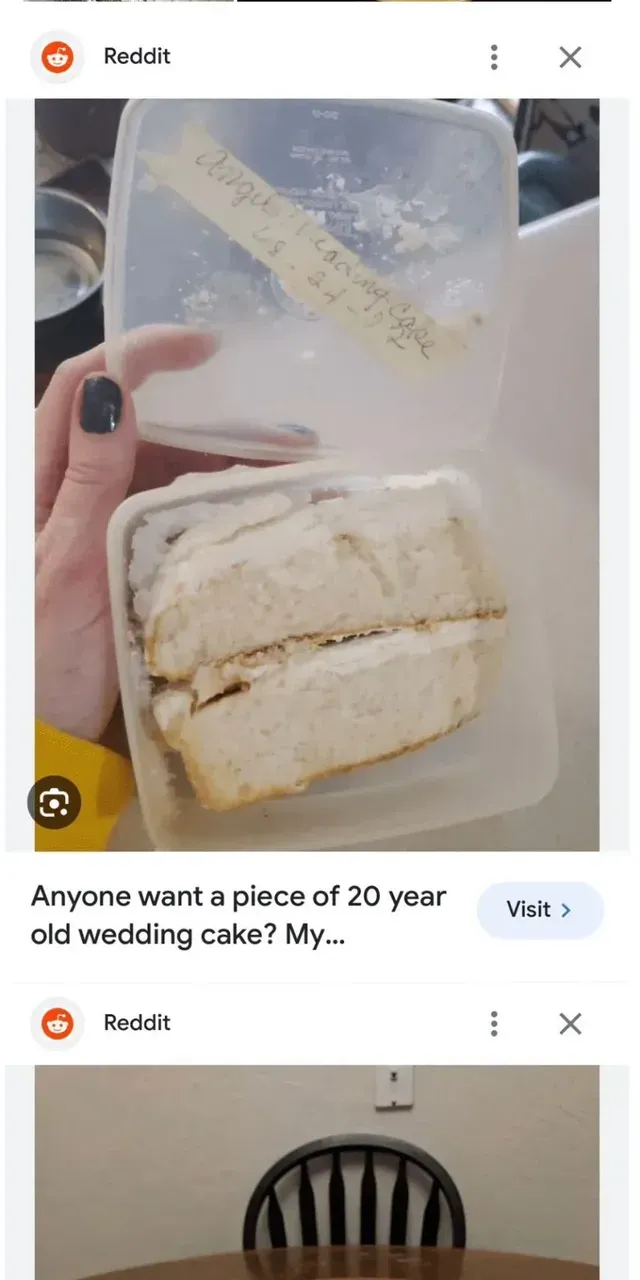640x1280 pixels.
Task: Search the cake photo with Lens
Action: pos(54,801)
